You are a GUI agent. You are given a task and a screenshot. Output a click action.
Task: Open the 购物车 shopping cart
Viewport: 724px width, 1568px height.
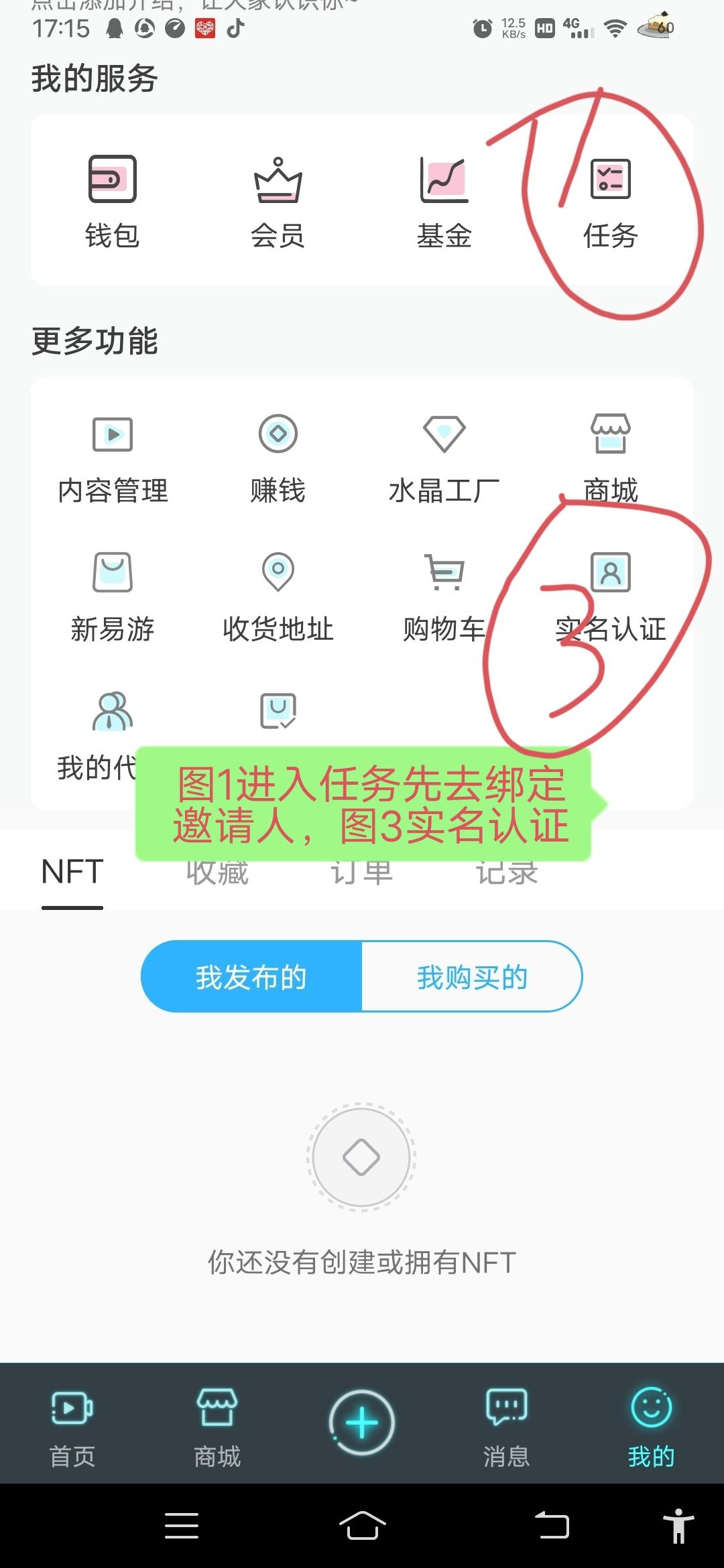click(x=444, y=598)
